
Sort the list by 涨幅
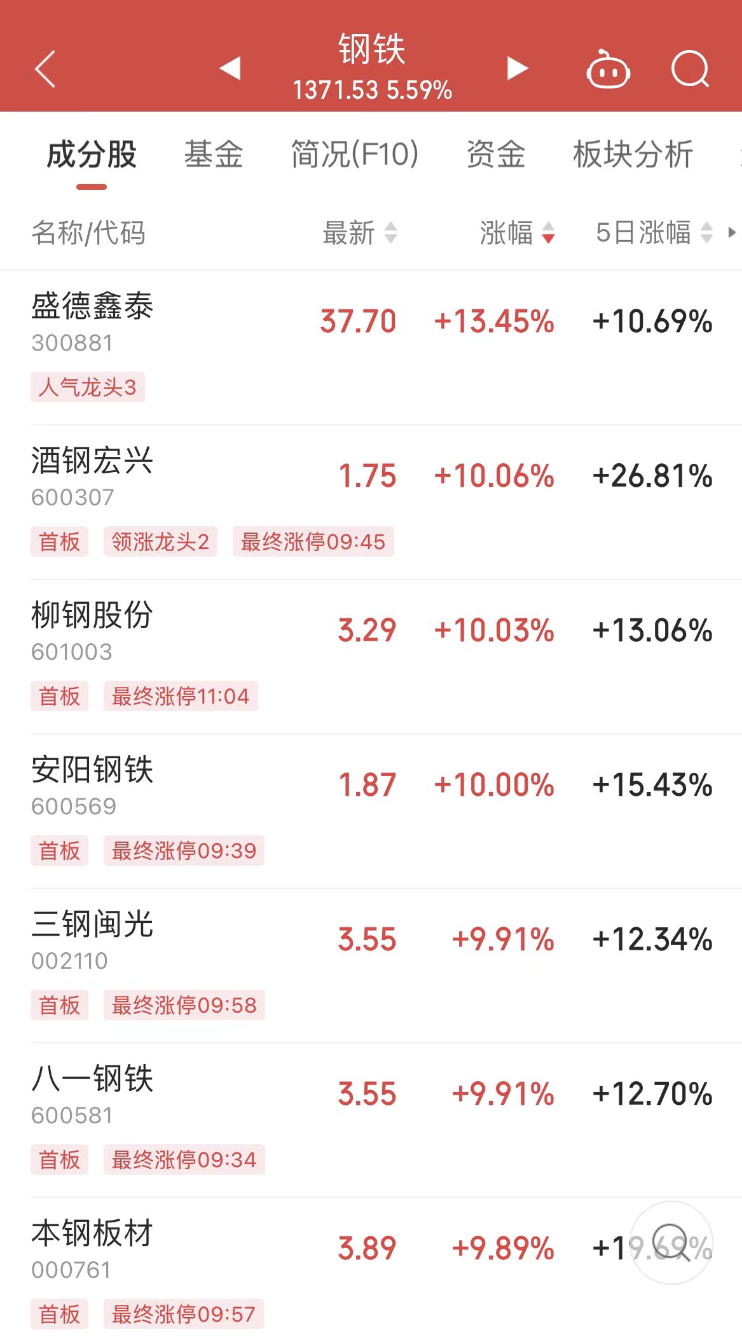pos(516,233)
